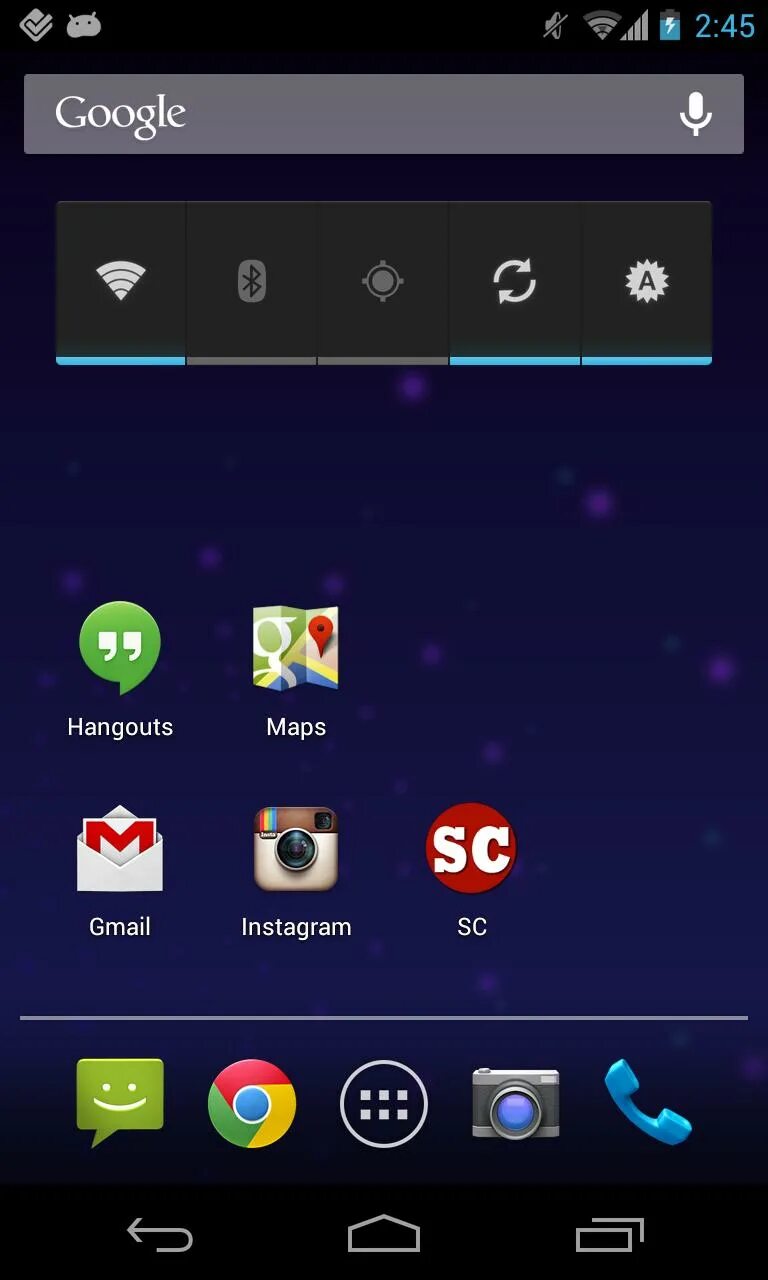Open the Phone dialer
This screenshot has width=768, height=1280.
(647, 1103)
